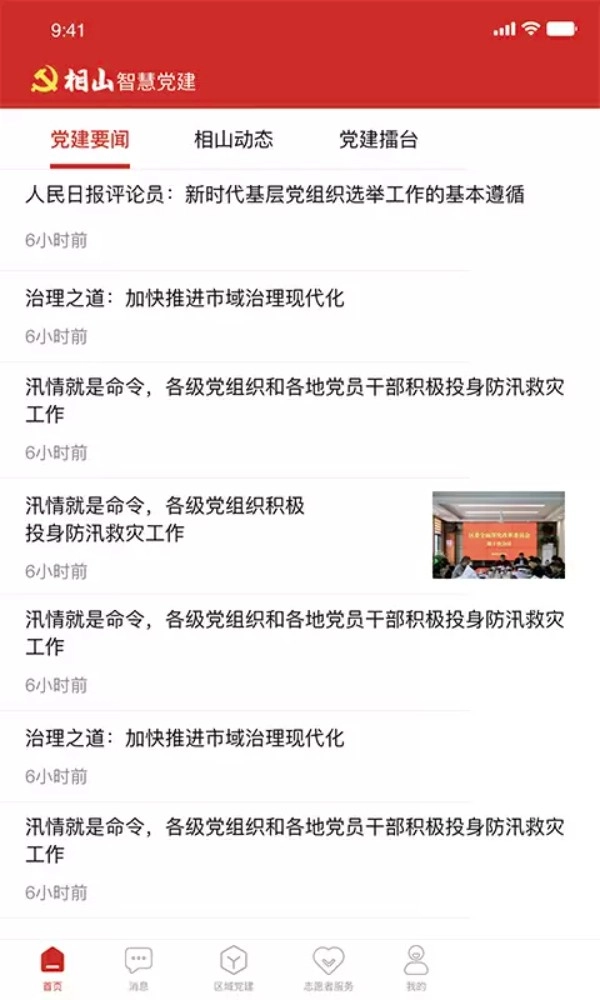Open the 党建擂台 tab

378,140
